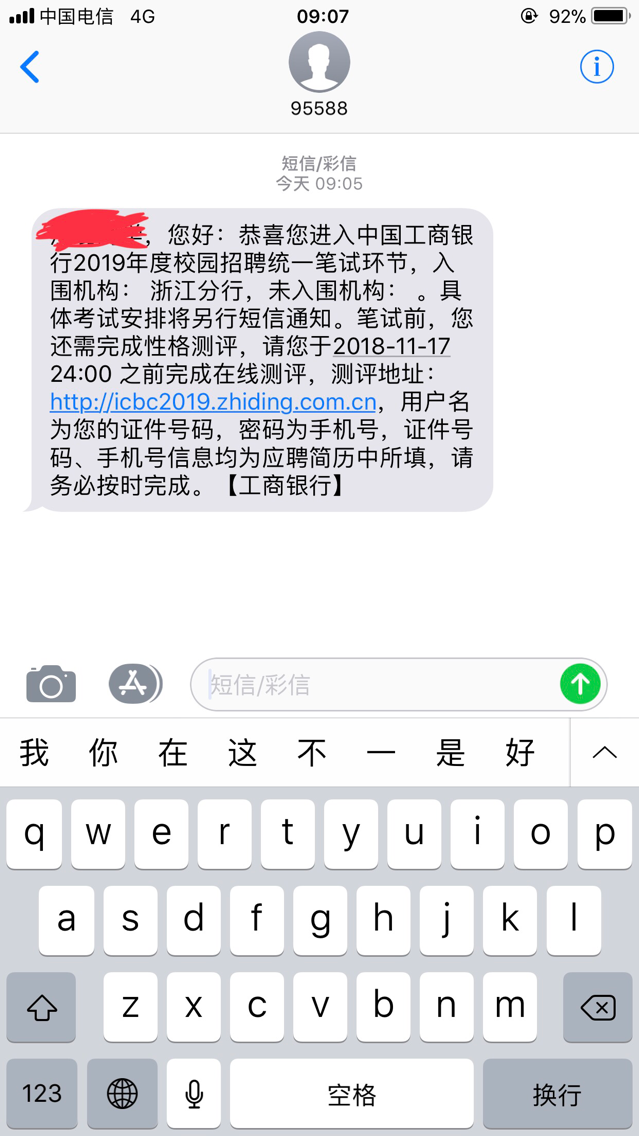Open the camera to attach a photo
Screen dimensions: 639x1136
point(51,684)
